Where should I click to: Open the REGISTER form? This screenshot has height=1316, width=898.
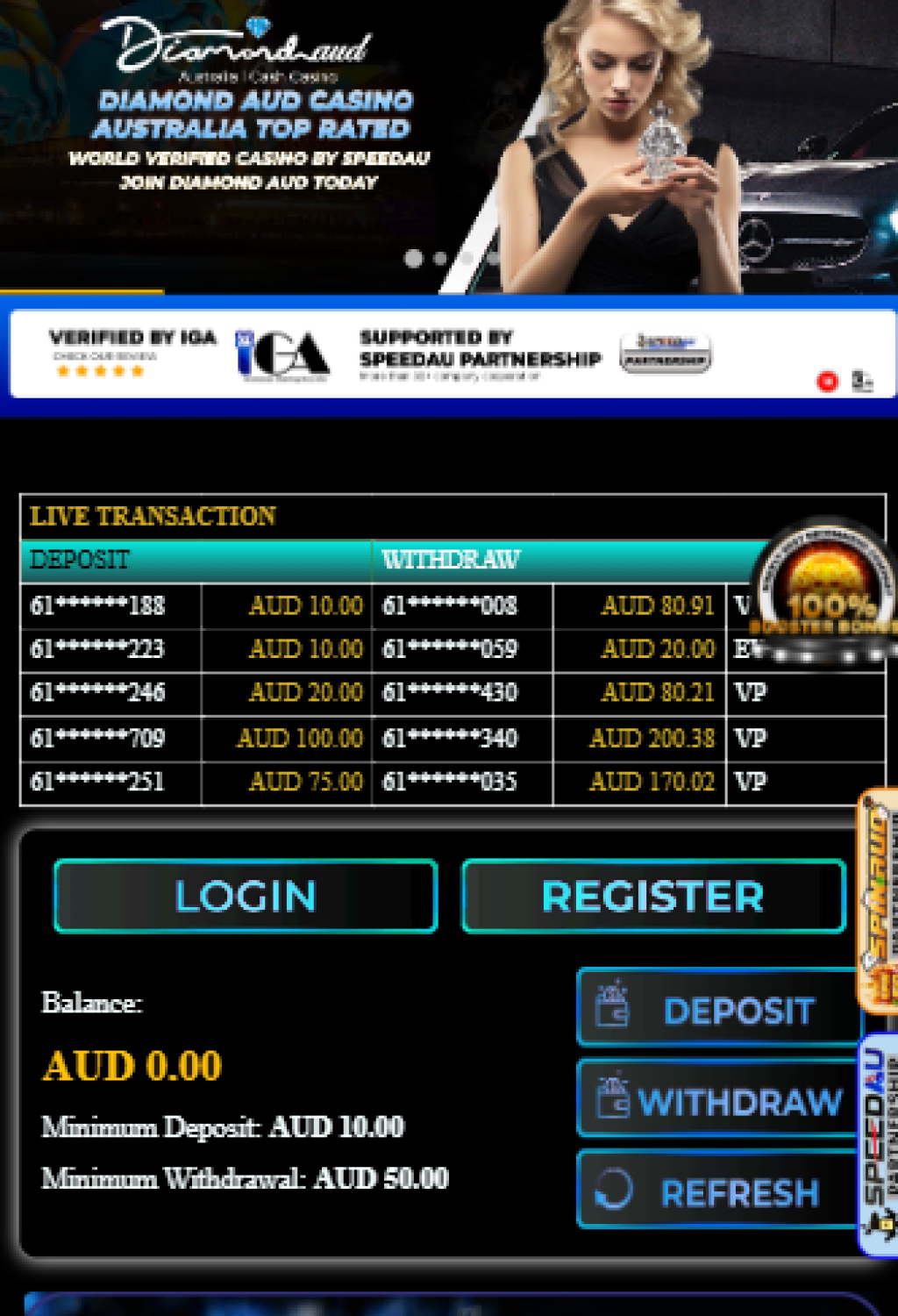(653, 896)
